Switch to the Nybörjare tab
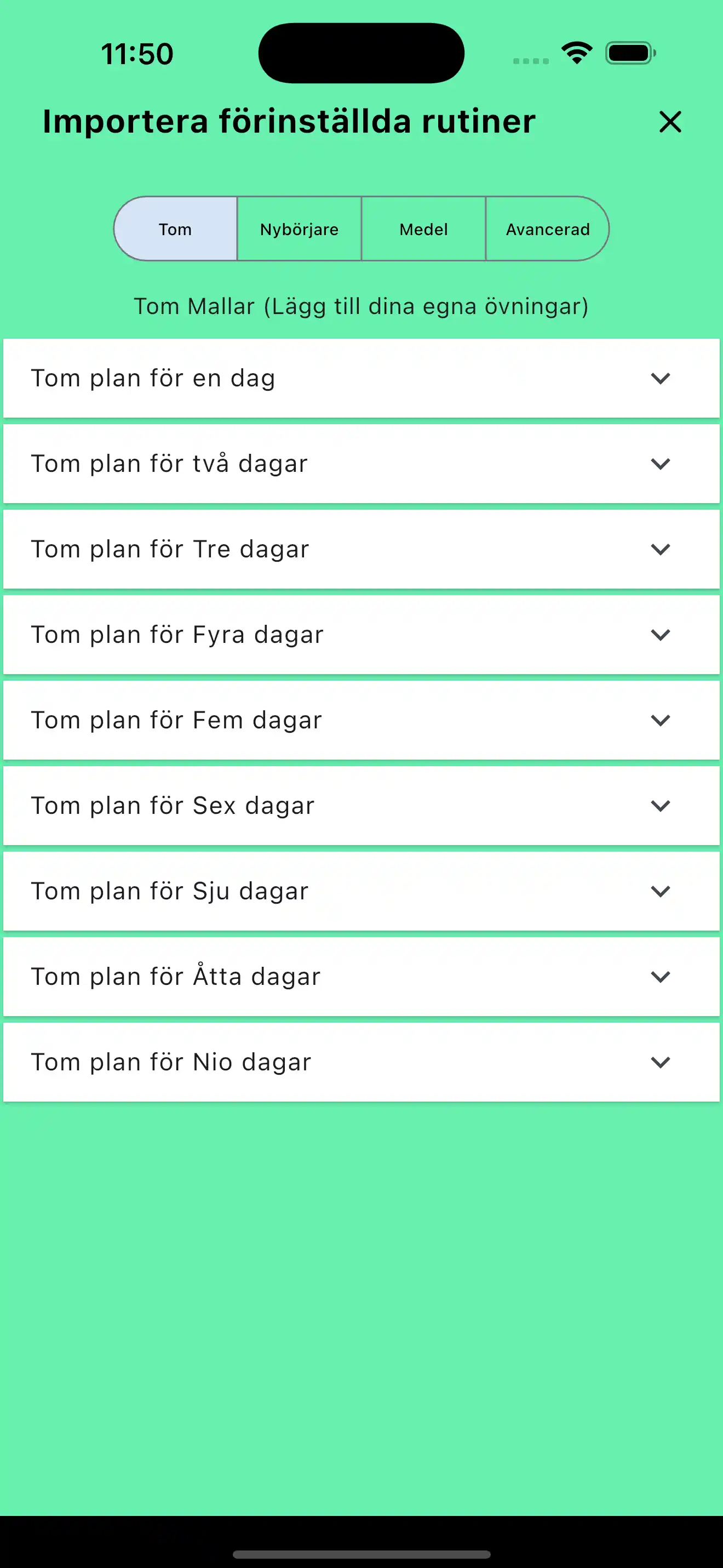The width and height of the screenshot is (723, 1568). click(299, 229)
